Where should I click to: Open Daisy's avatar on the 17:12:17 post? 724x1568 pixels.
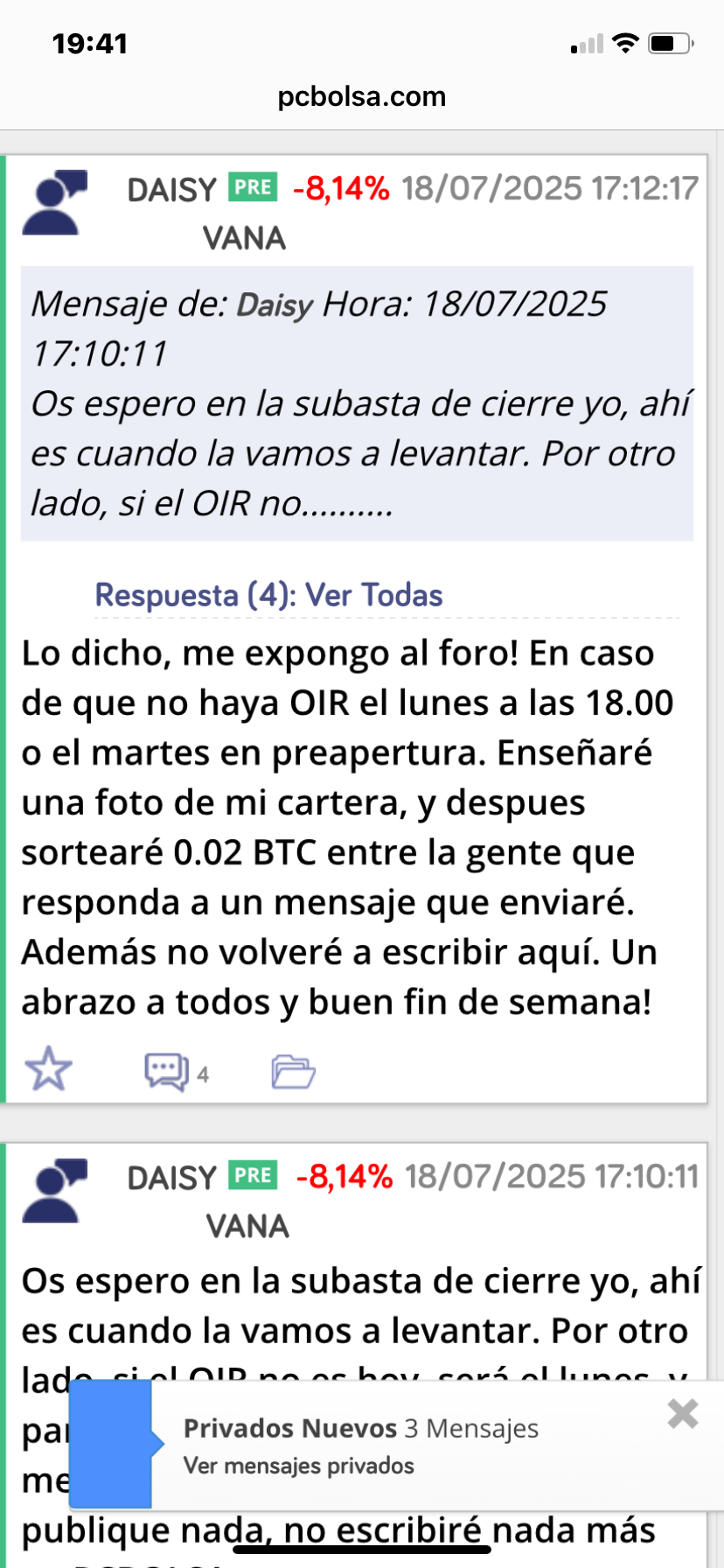coord(55,203)
